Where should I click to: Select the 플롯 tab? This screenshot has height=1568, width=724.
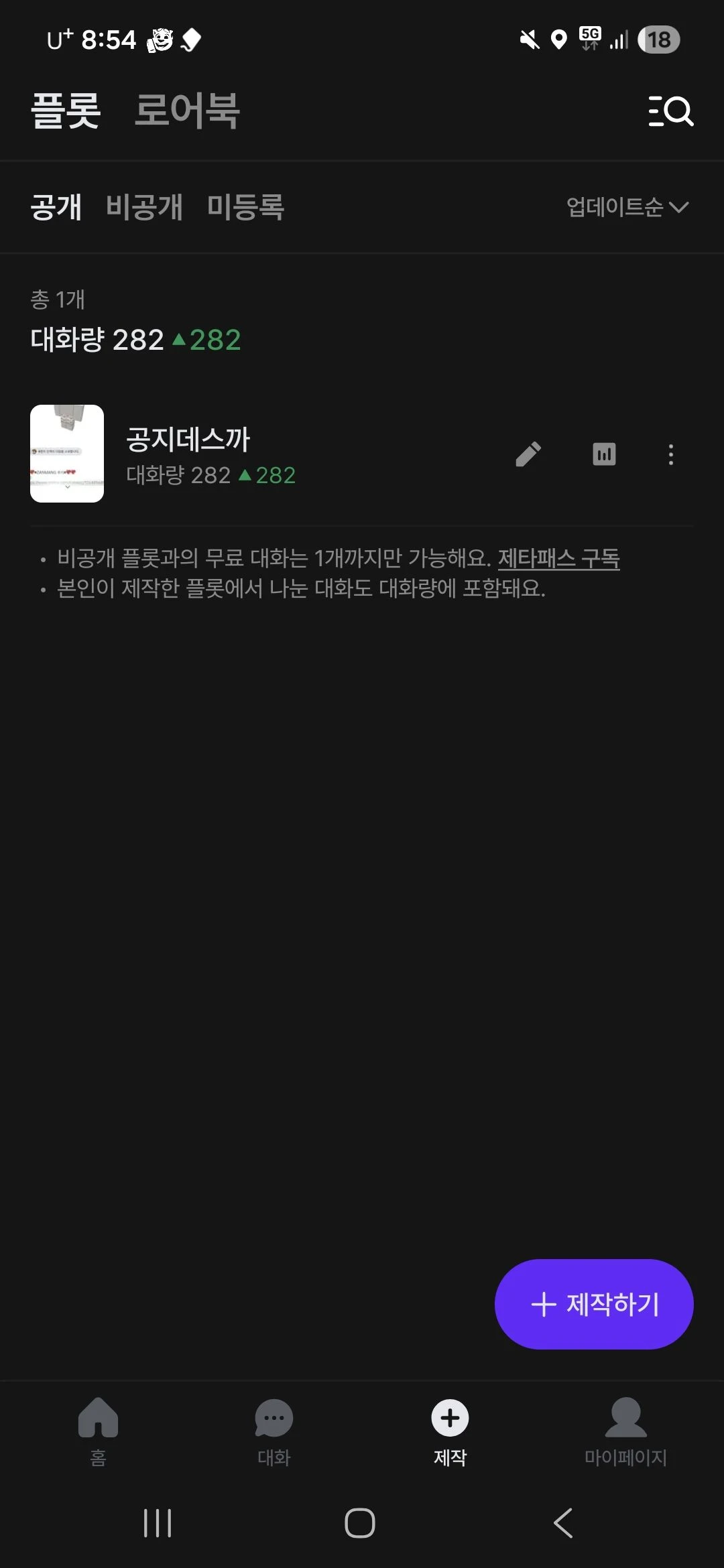[66, 111]
